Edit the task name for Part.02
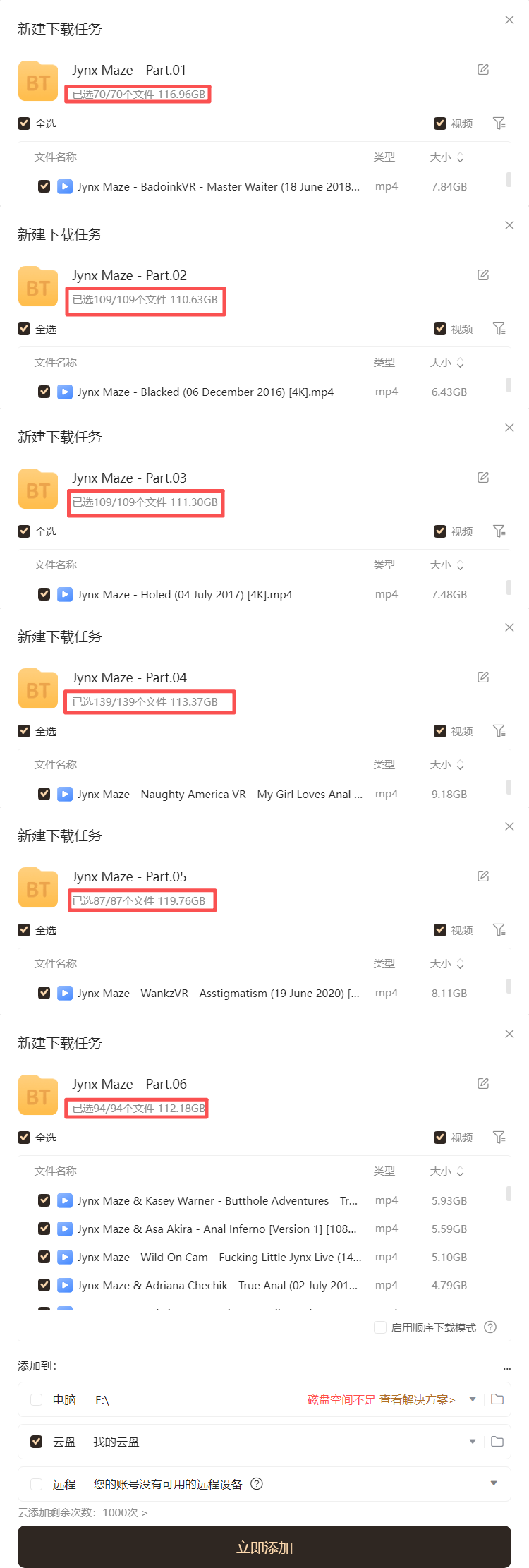The width and height of the screenshot is (529, 1568). tap(483, 275)
